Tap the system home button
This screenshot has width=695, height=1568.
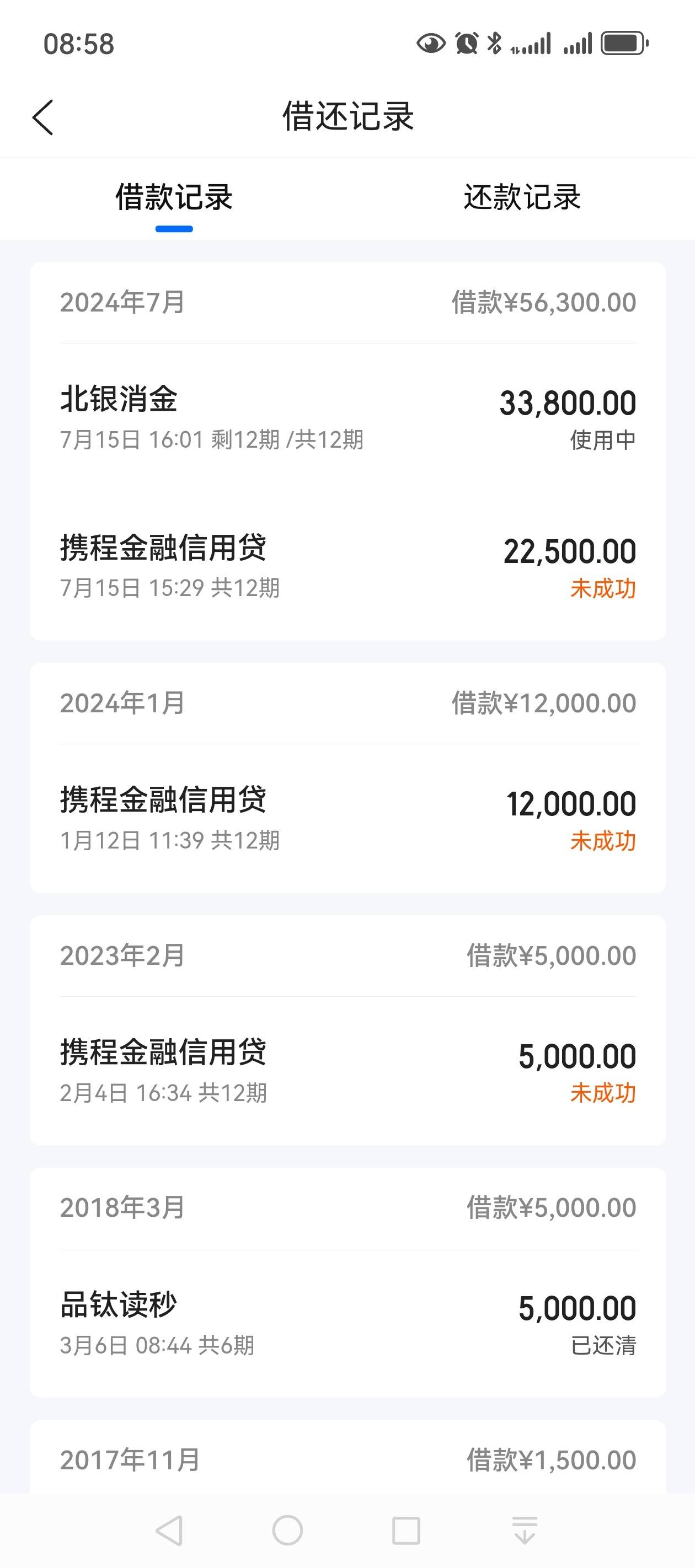coord(287,1531)
